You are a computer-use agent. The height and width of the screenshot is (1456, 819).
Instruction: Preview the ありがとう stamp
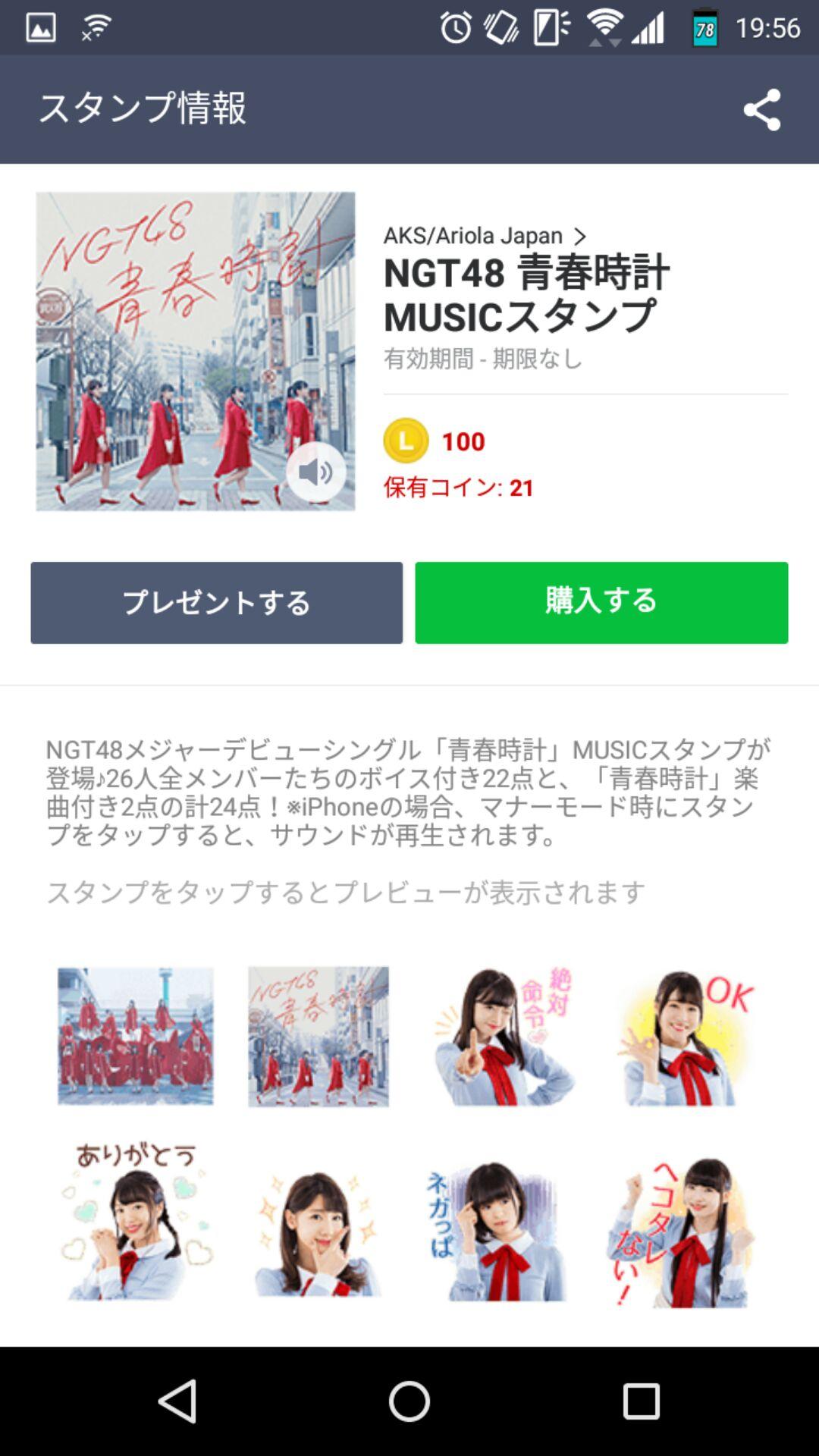pyautogui.click(x=136, y=1222)
